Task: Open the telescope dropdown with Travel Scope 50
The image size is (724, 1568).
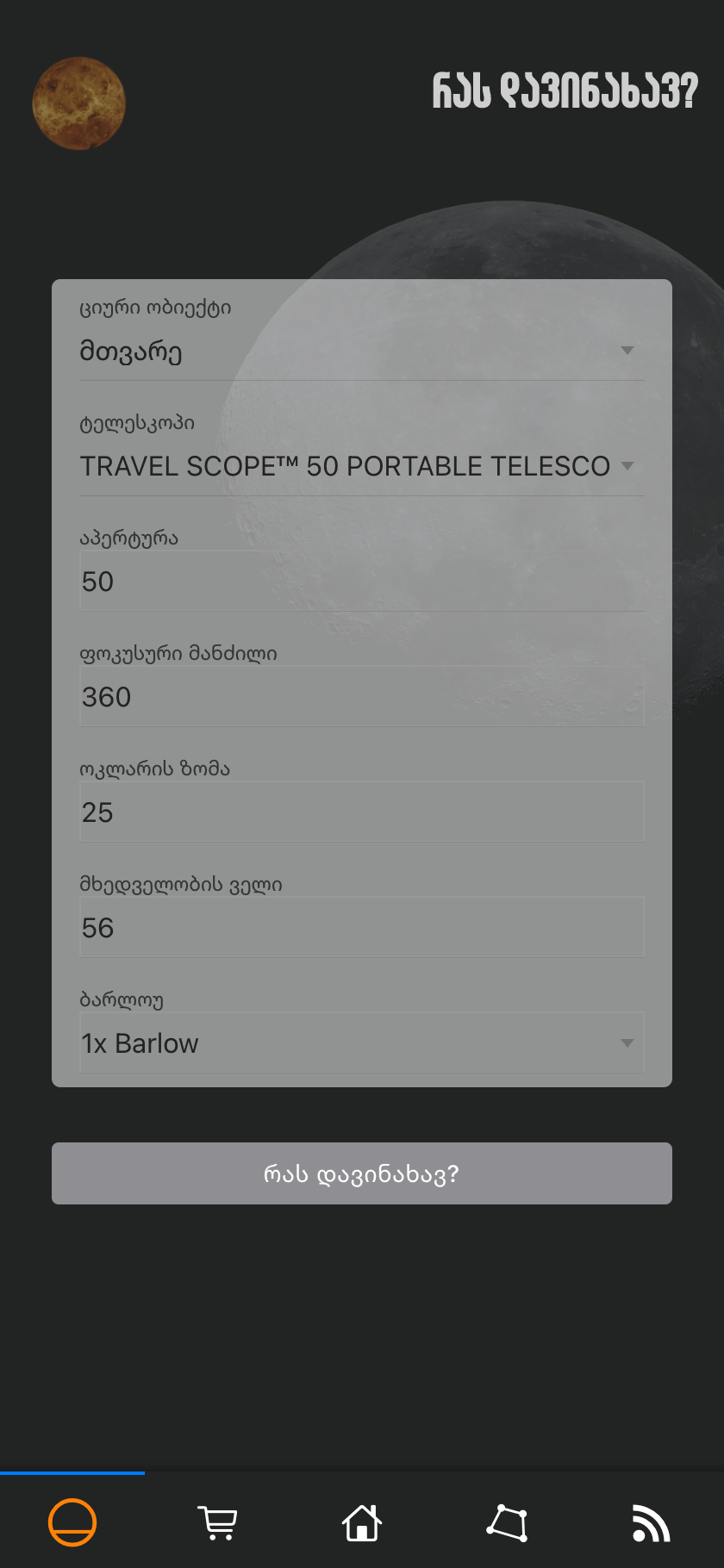Action: pos(361,466)
